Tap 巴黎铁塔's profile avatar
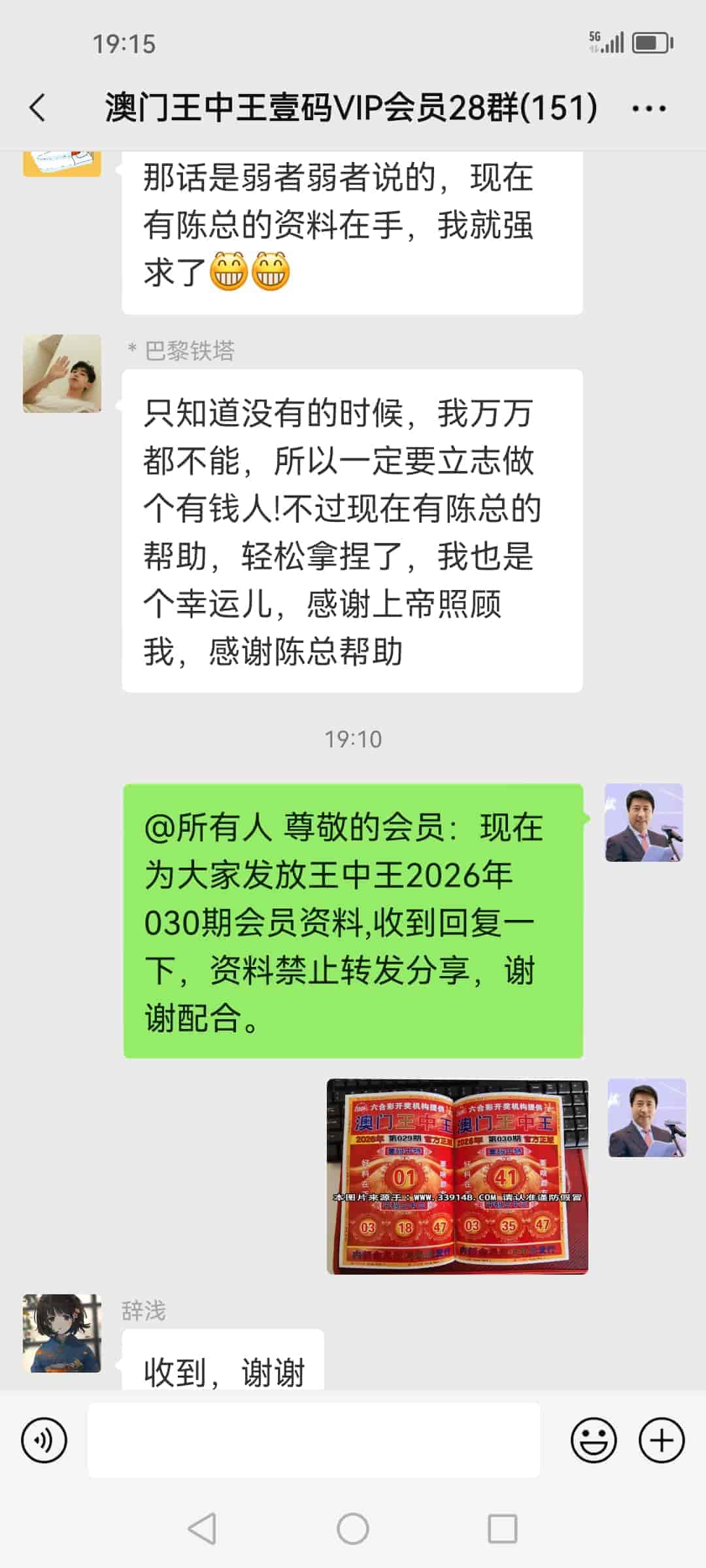The width and height of the screenshot is (706, 1568). tap(62, 374)
